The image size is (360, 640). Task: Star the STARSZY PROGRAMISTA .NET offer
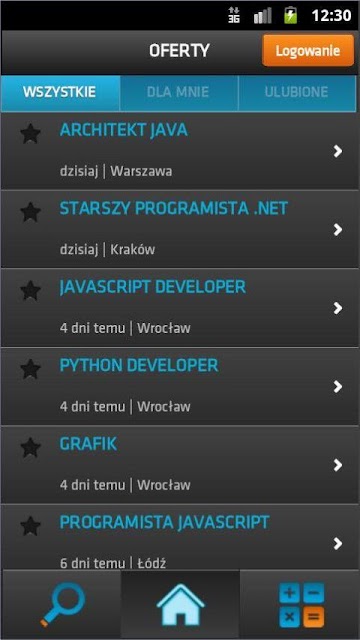31,213
